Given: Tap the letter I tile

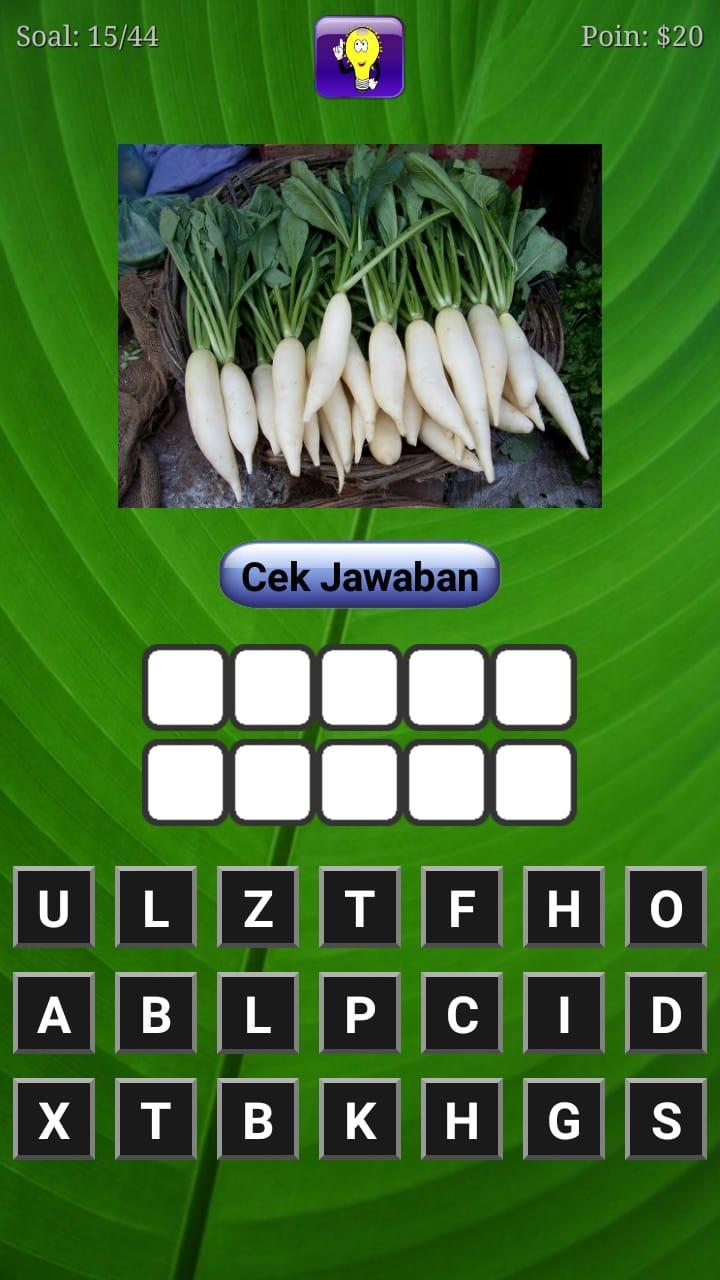Looking at the screenshot, I should [x=564, y=1014].
